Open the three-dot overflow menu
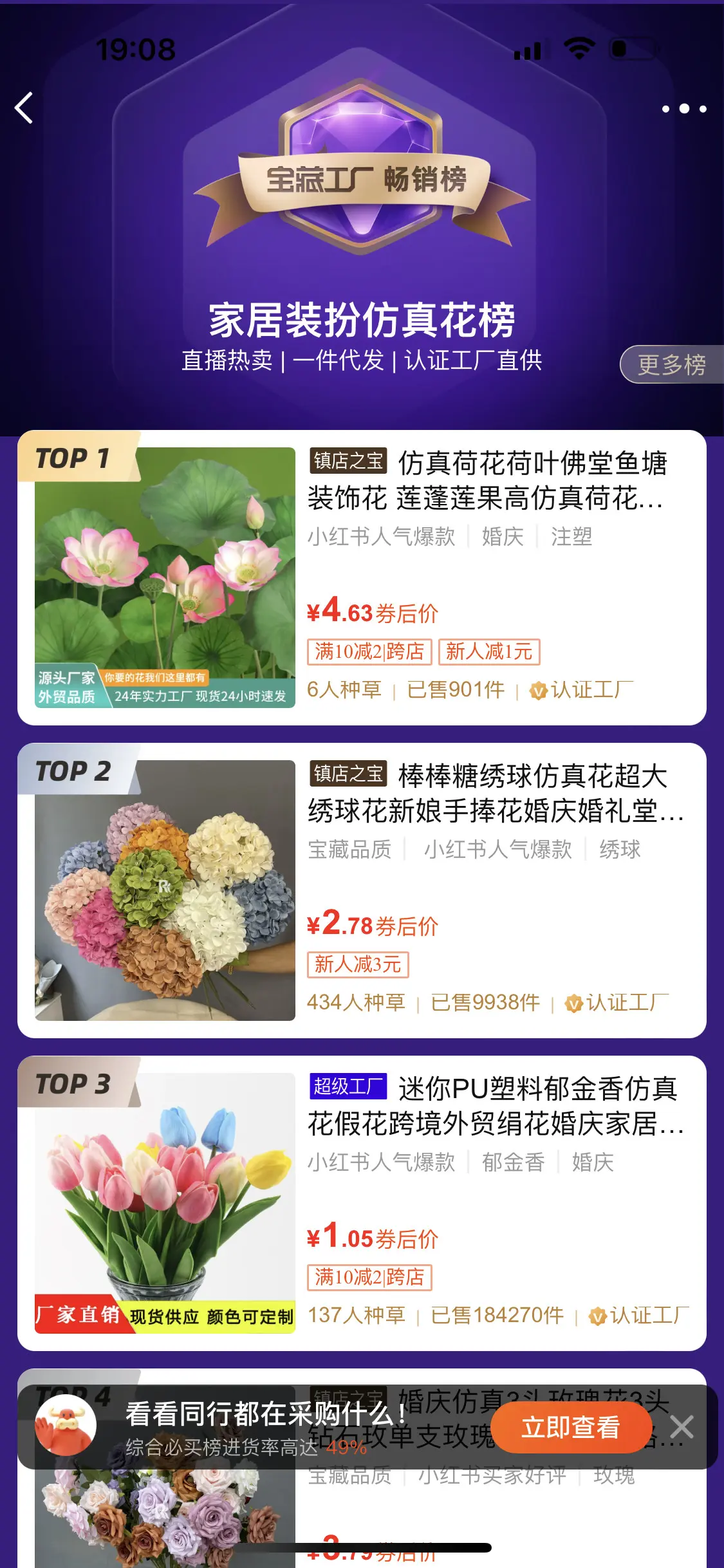The height and width of the screenshot is (1568, 724). [684, 109]
